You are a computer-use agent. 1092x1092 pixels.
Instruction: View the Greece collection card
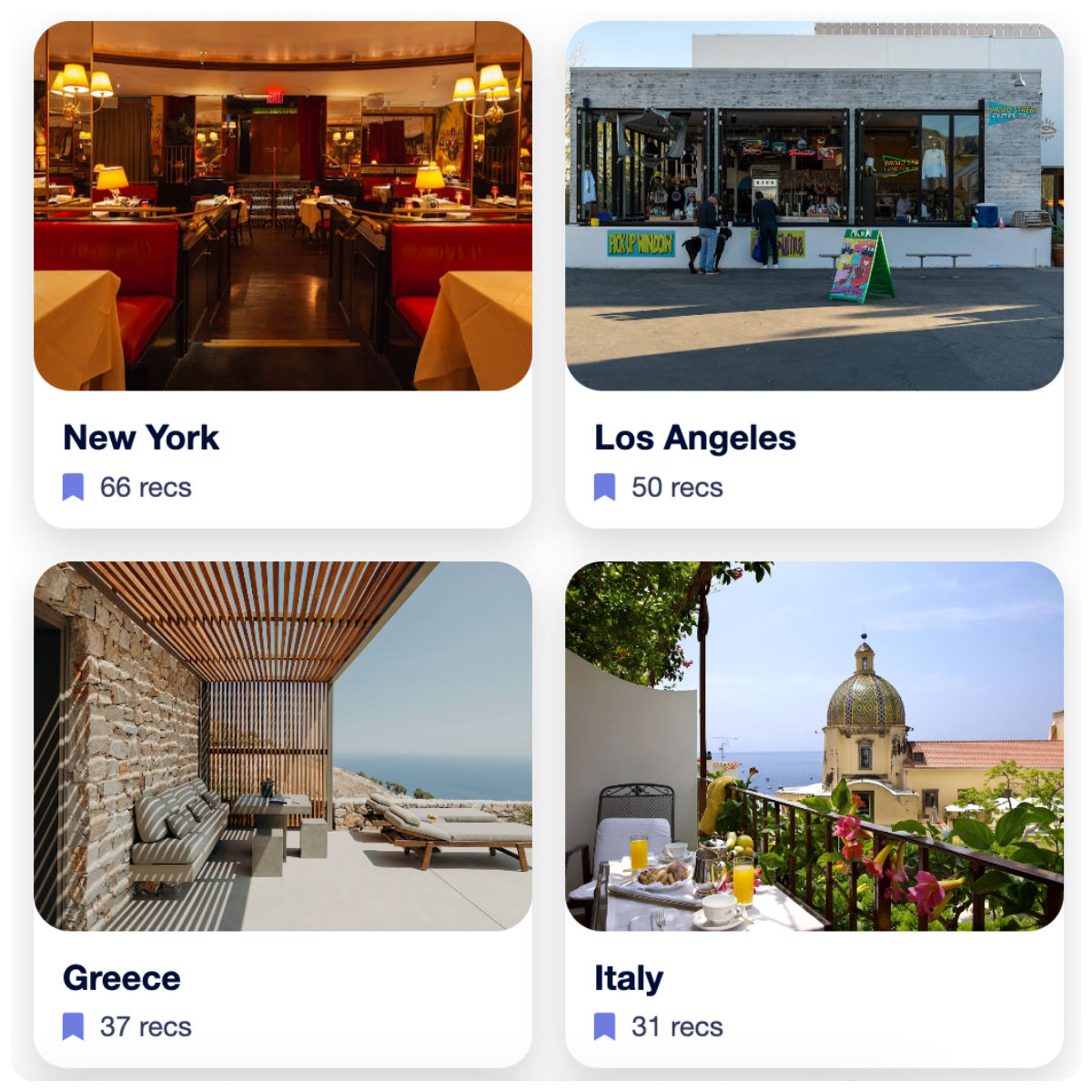coord(282,813)
